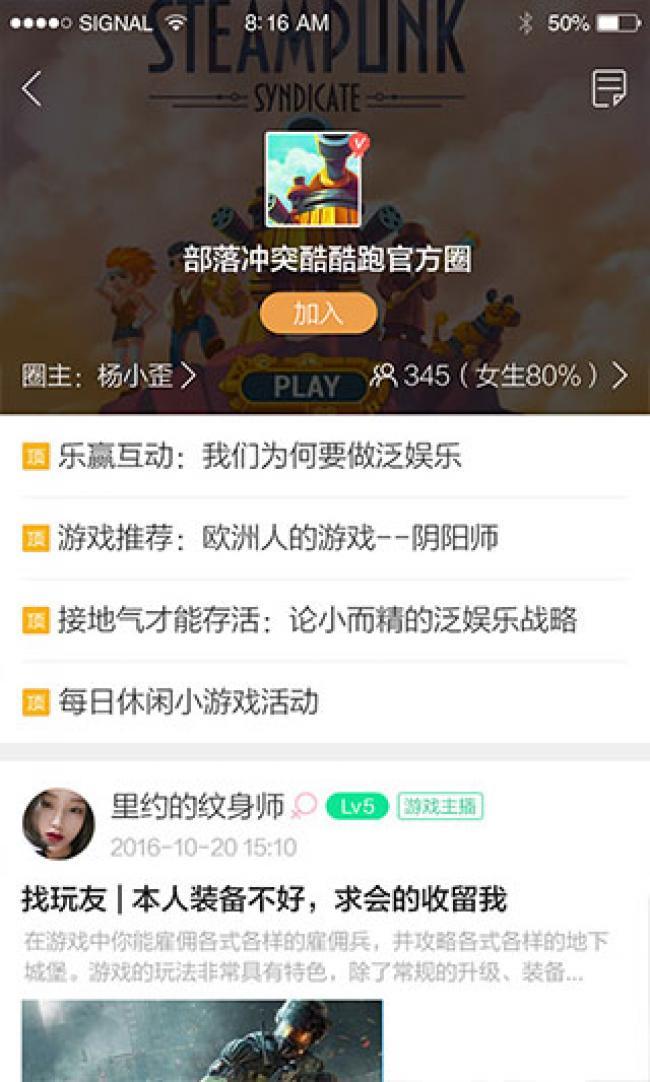Viewport: 650px width, 1082px height.
Task: Open the 345 members list
Action: (498, 376)
